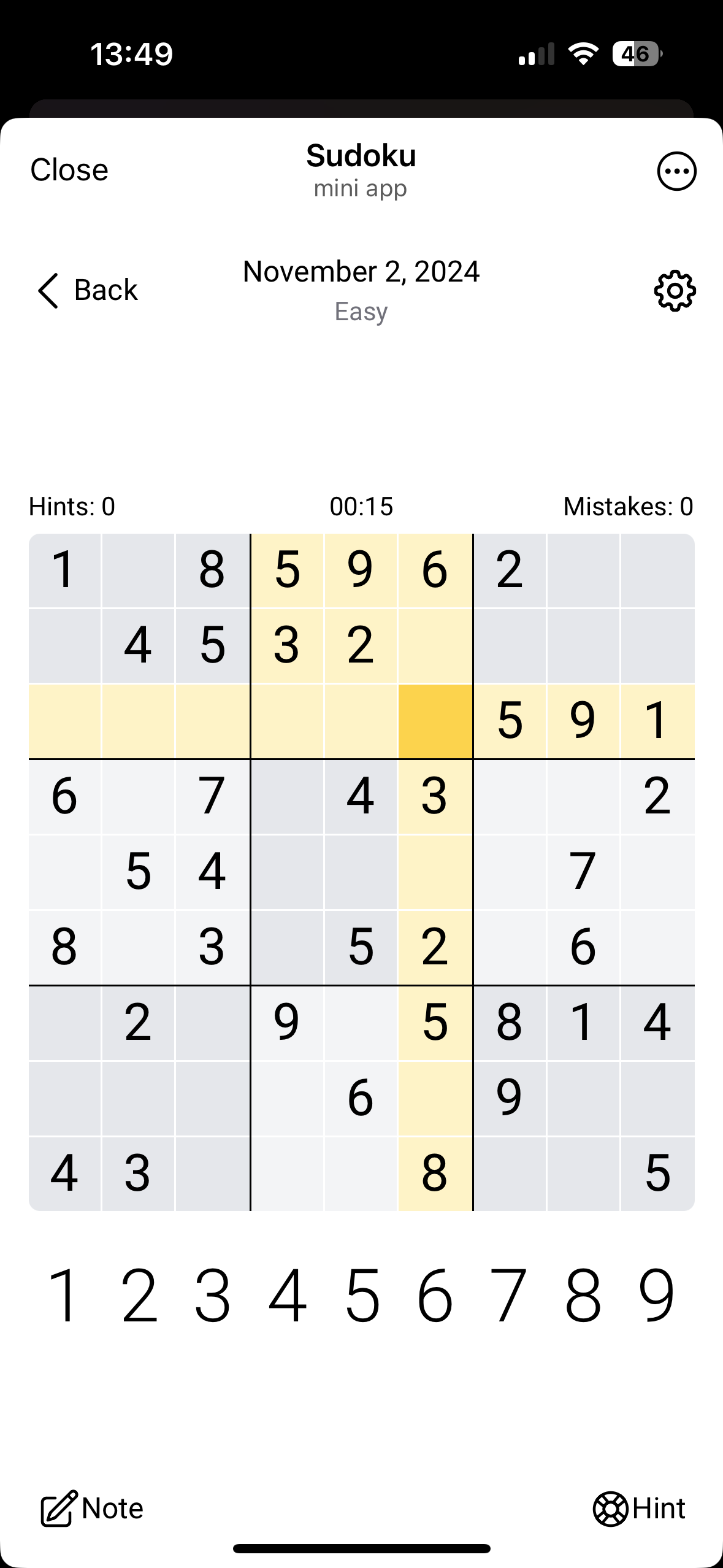
Task: Use a Hint
Action: coord(639,1508)
